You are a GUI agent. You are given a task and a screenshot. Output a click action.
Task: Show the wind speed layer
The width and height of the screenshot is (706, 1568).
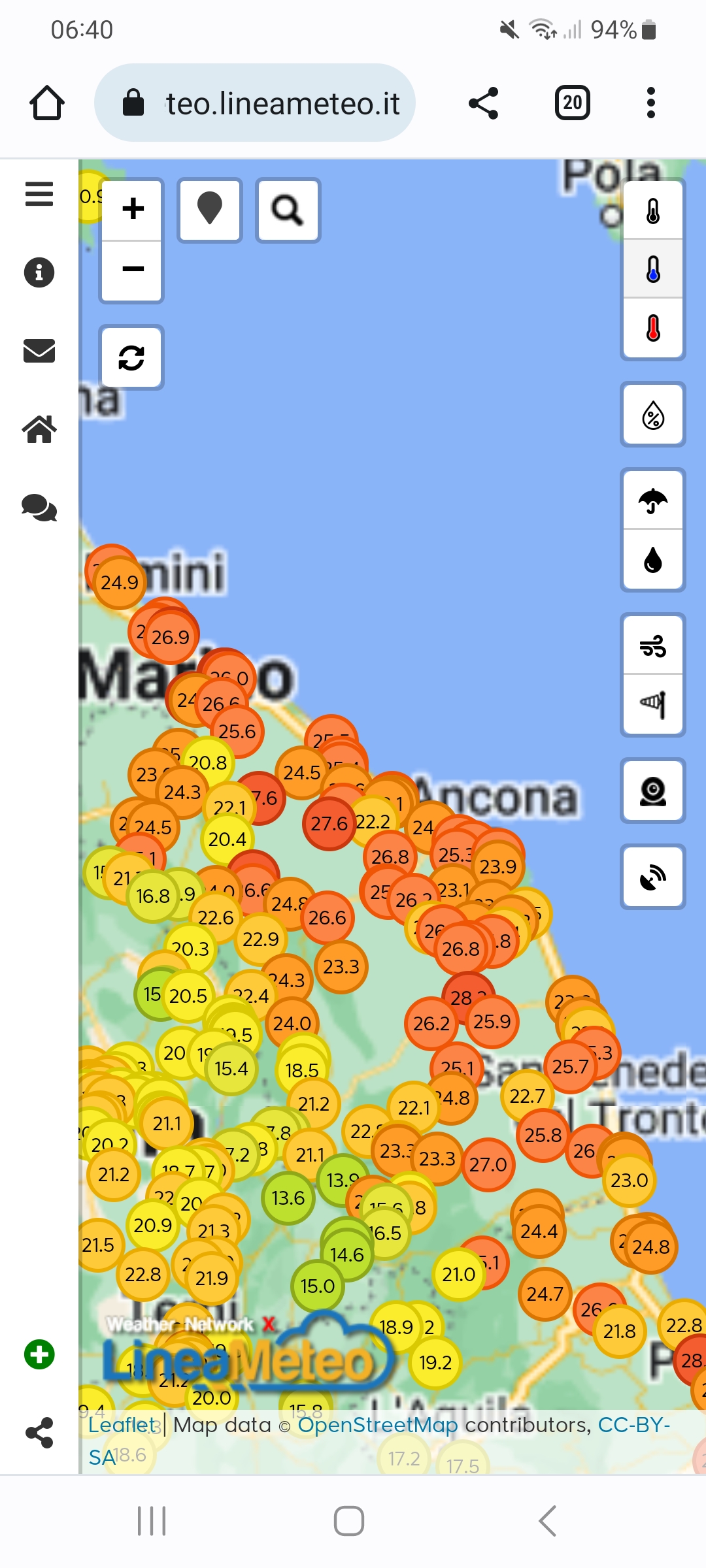pos(653,646)
